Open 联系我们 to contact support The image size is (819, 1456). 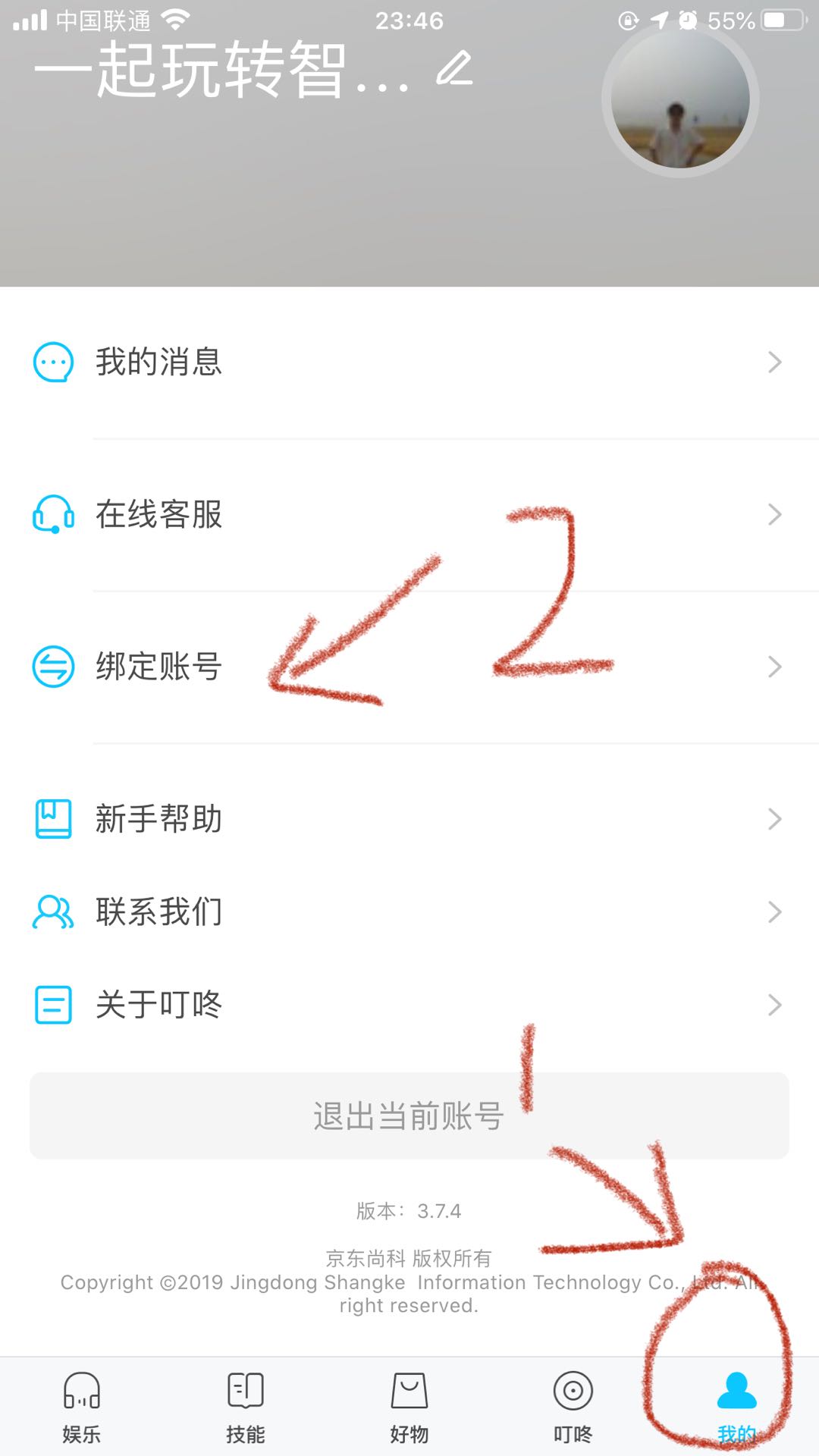coord(158,912)
